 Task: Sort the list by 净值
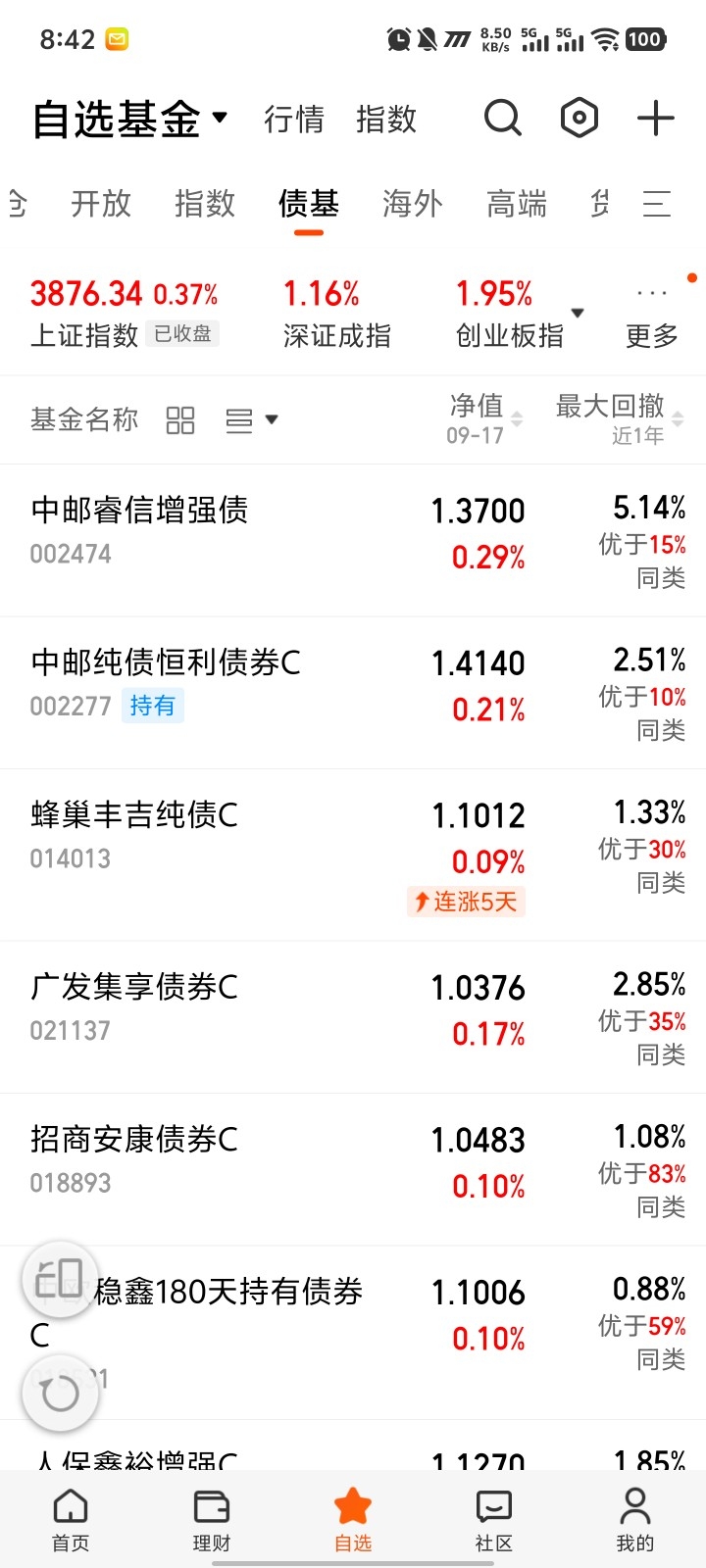485,419
